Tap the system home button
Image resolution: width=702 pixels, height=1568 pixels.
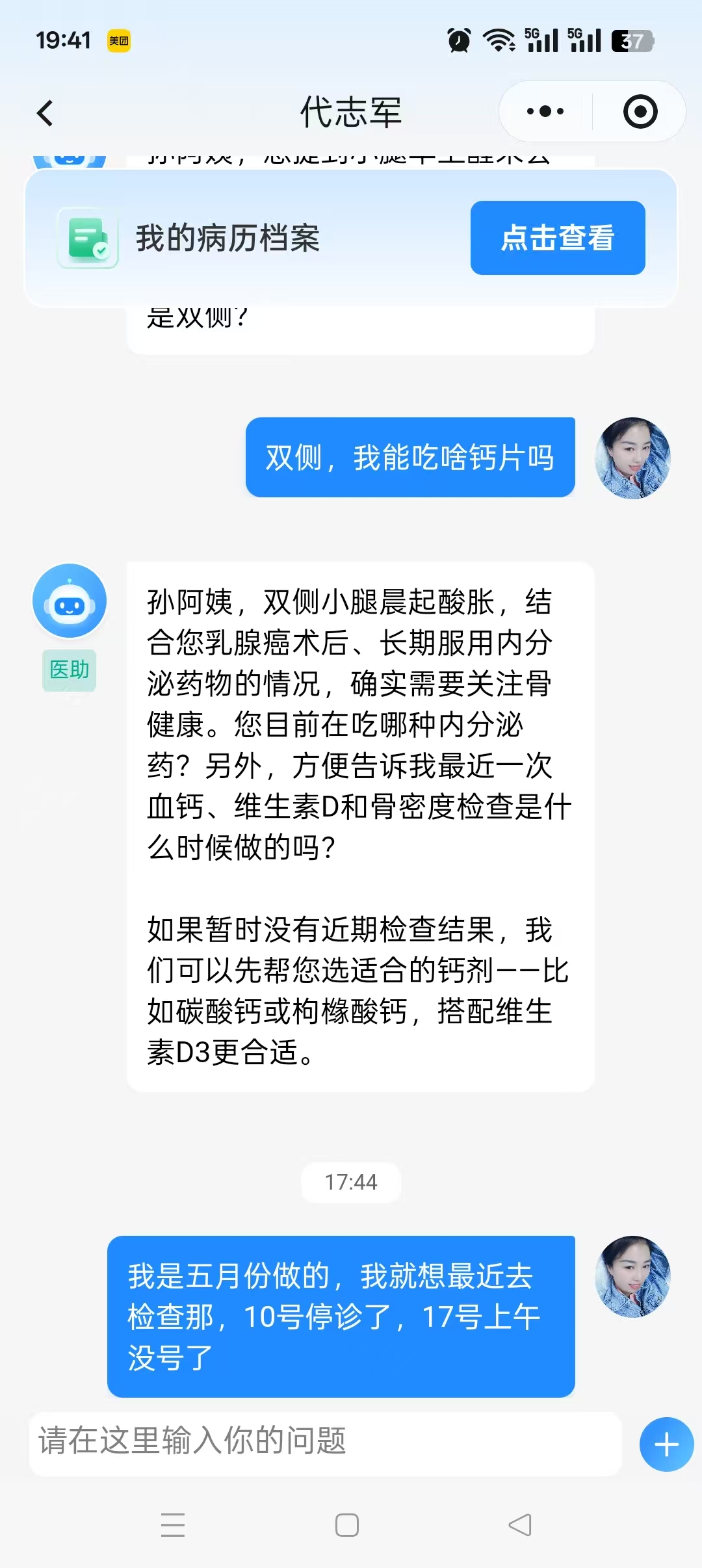[347, 1524]
